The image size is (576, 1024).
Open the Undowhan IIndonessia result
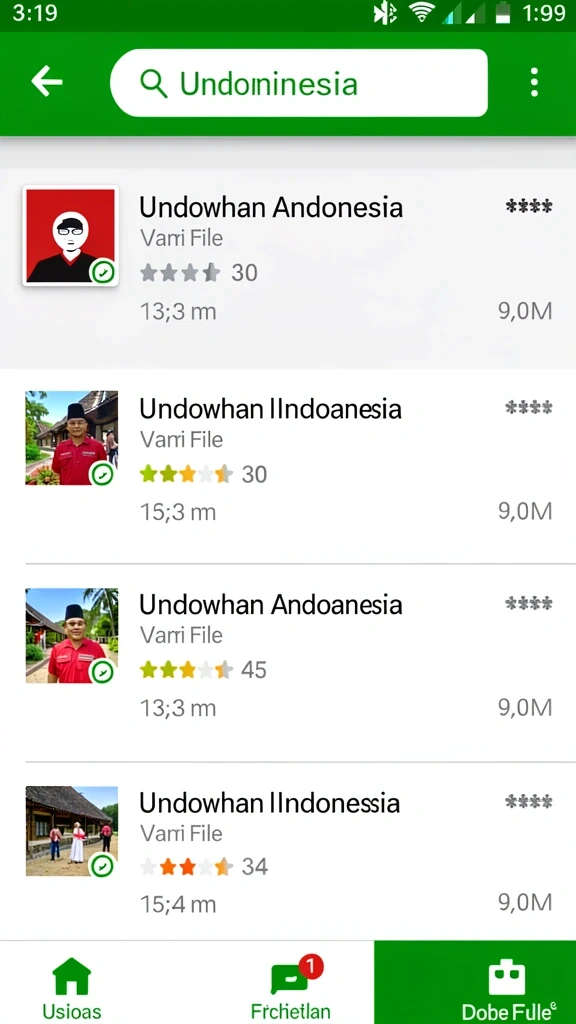[x=288, y=852]
